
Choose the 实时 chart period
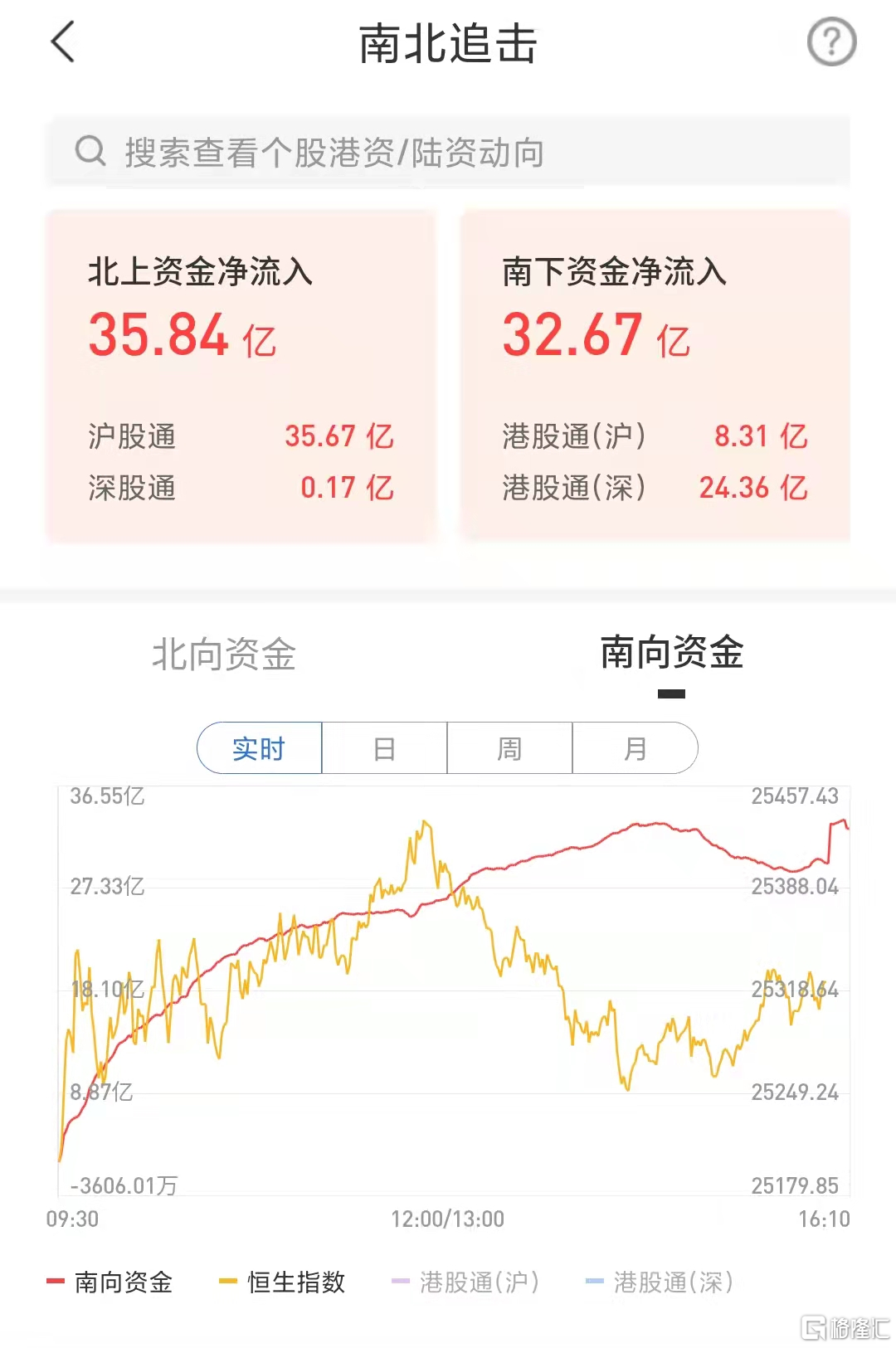[260, 748]
